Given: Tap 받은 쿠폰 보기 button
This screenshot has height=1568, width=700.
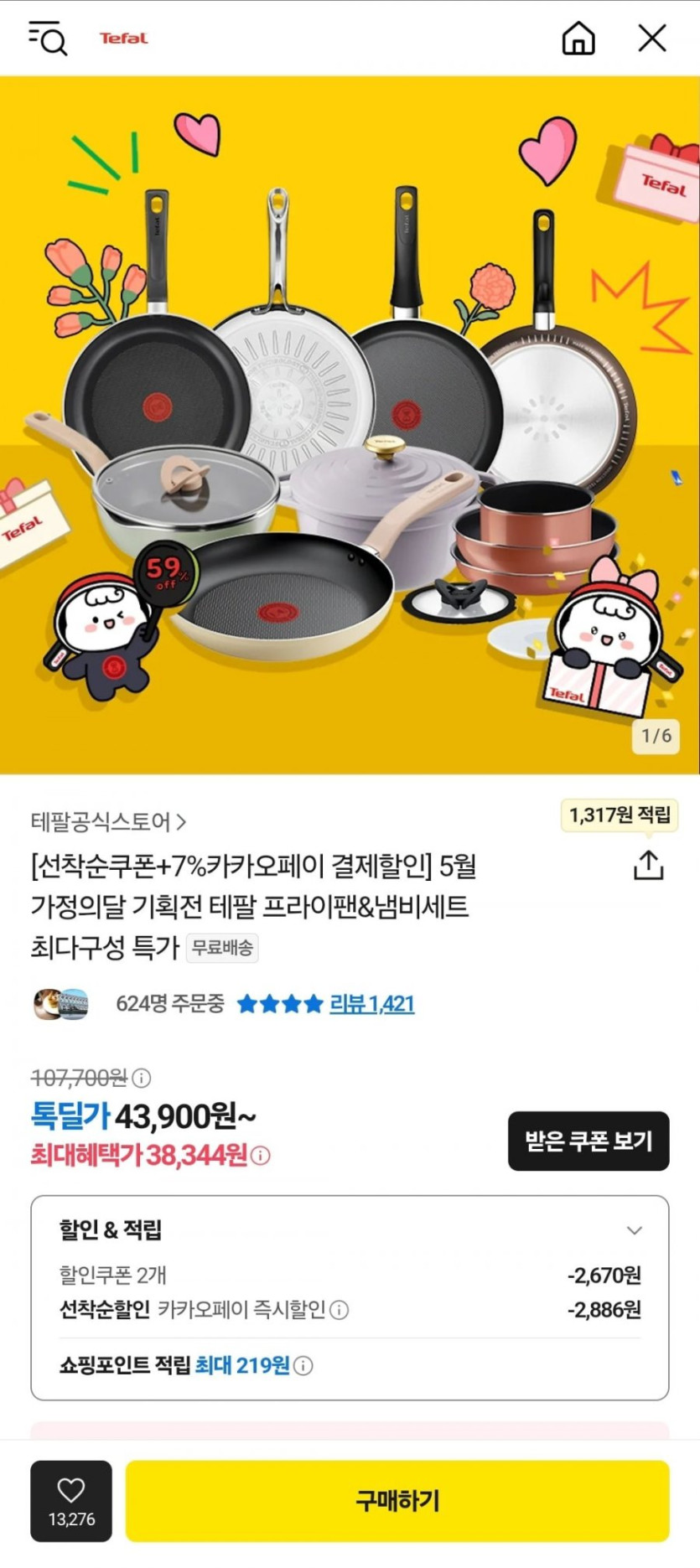Looking at the screenshot, I should (x=589, y=1141).
